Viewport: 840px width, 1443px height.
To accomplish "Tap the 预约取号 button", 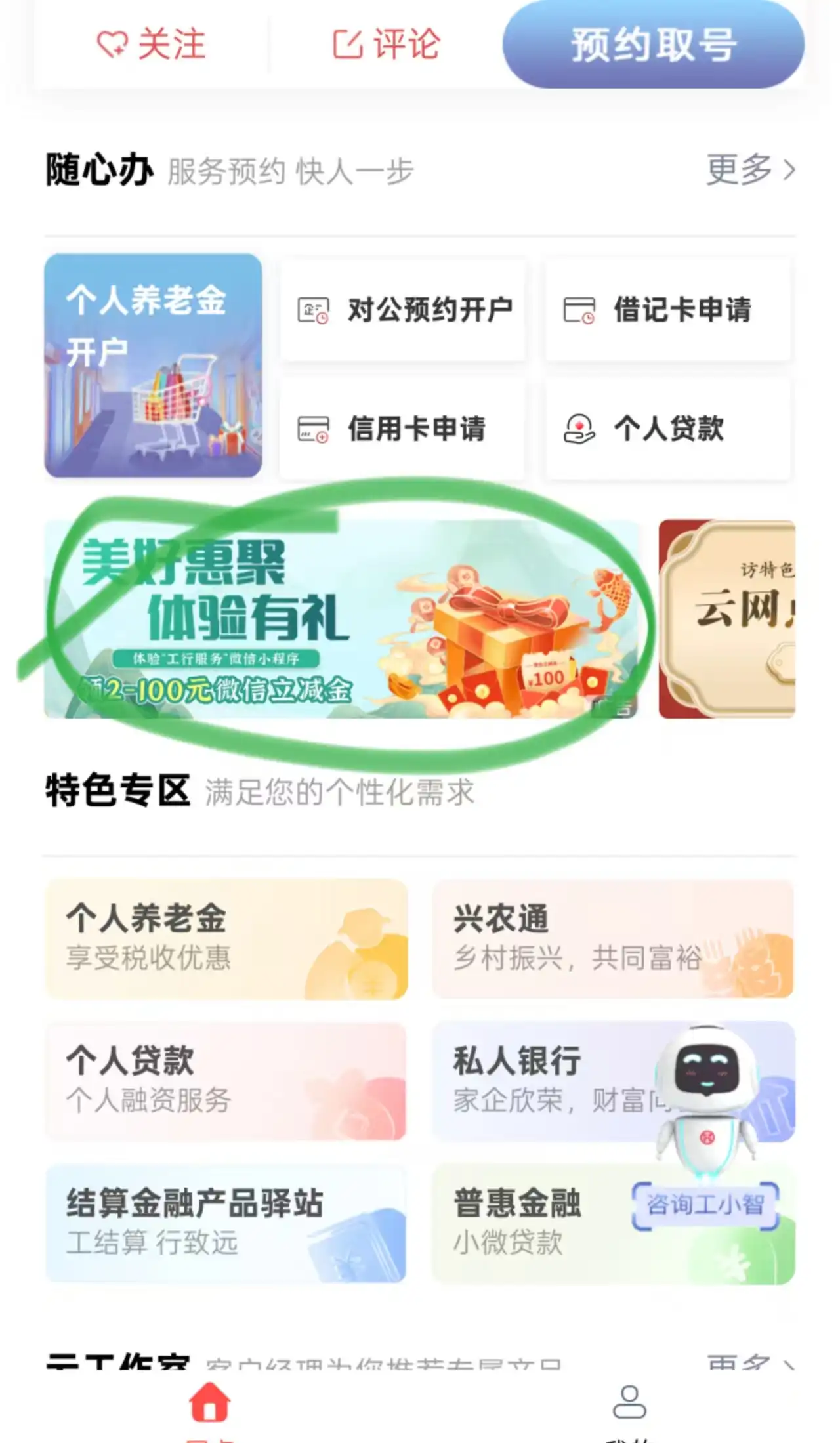I will tap(653, 45).
